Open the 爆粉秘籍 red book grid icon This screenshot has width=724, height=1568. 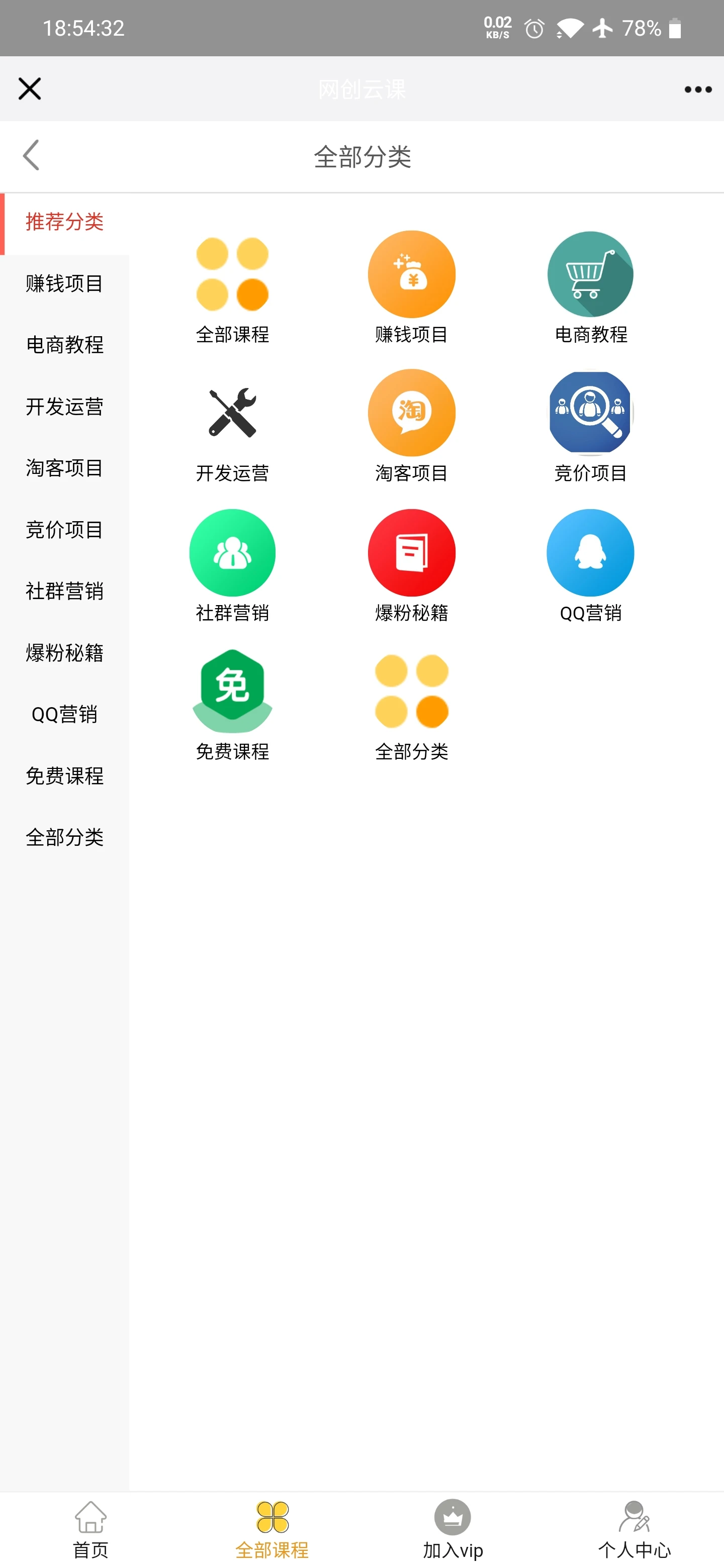412,553
